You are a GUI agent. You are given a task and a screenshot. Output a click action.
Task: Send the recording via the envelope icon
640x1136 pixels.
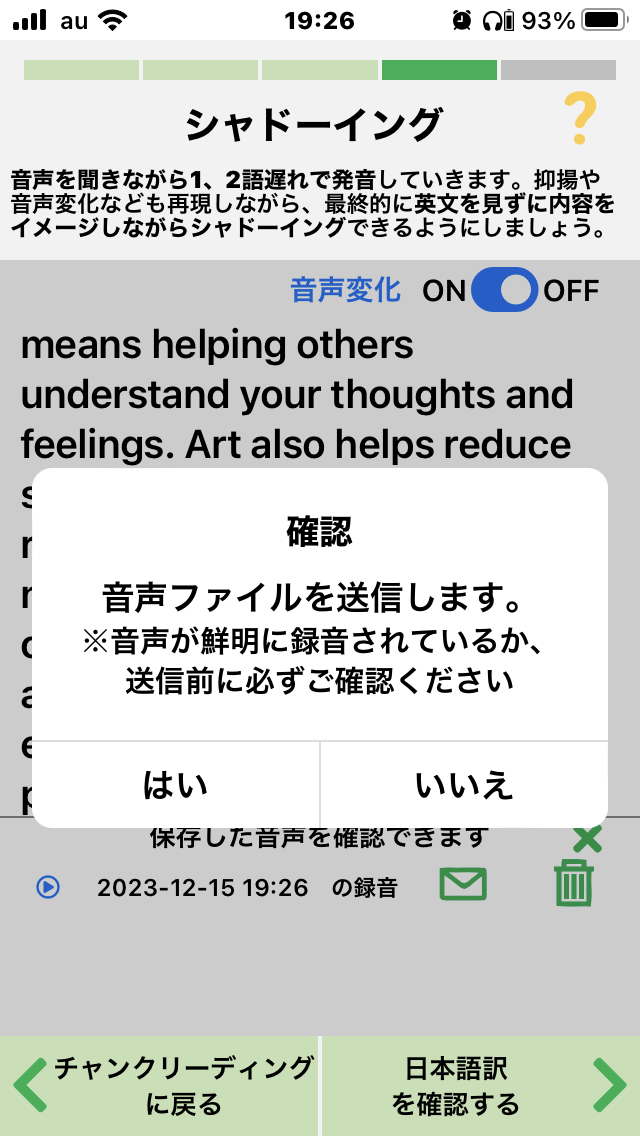click(463, 885)
